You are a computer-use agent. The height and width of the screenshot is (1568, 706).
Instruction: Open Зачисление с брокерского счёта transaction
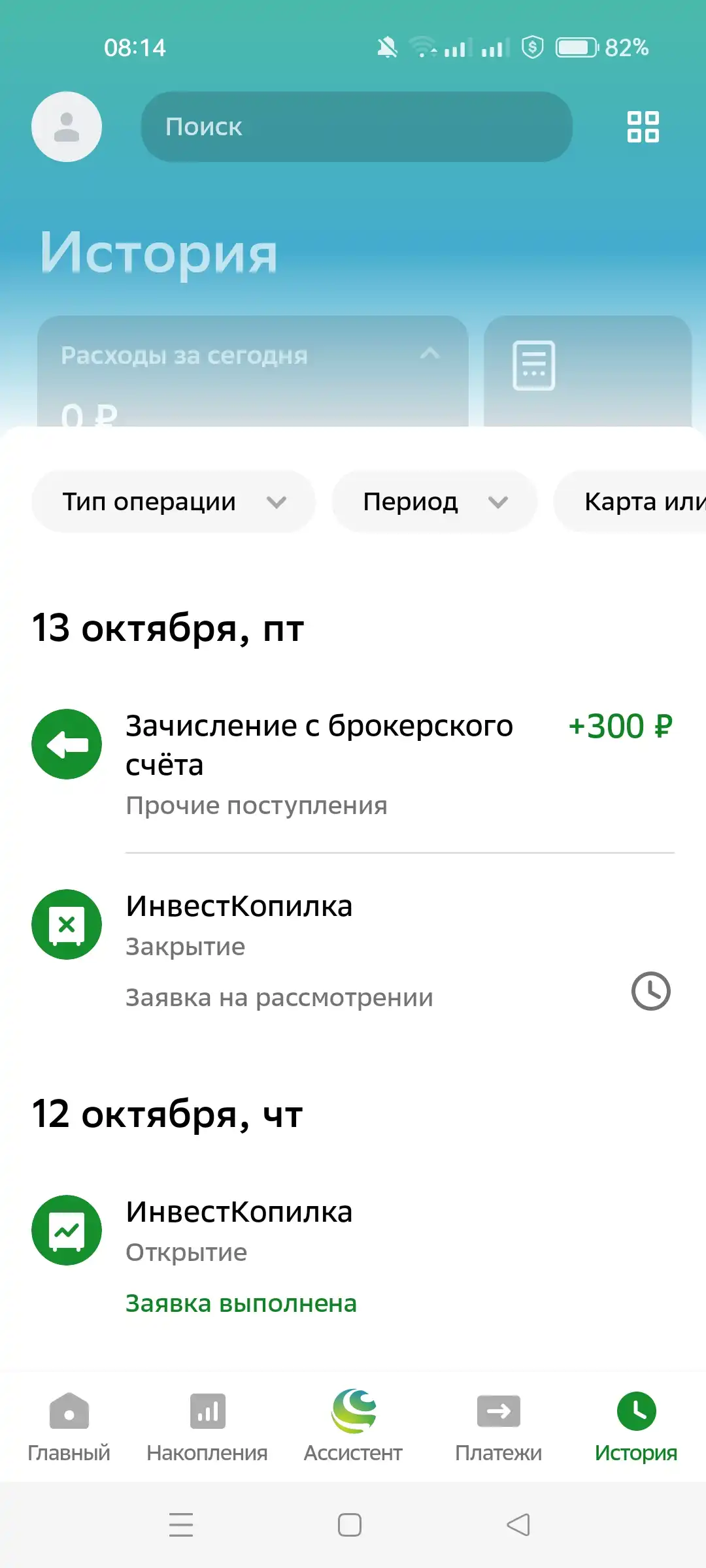tap(353, 764)
